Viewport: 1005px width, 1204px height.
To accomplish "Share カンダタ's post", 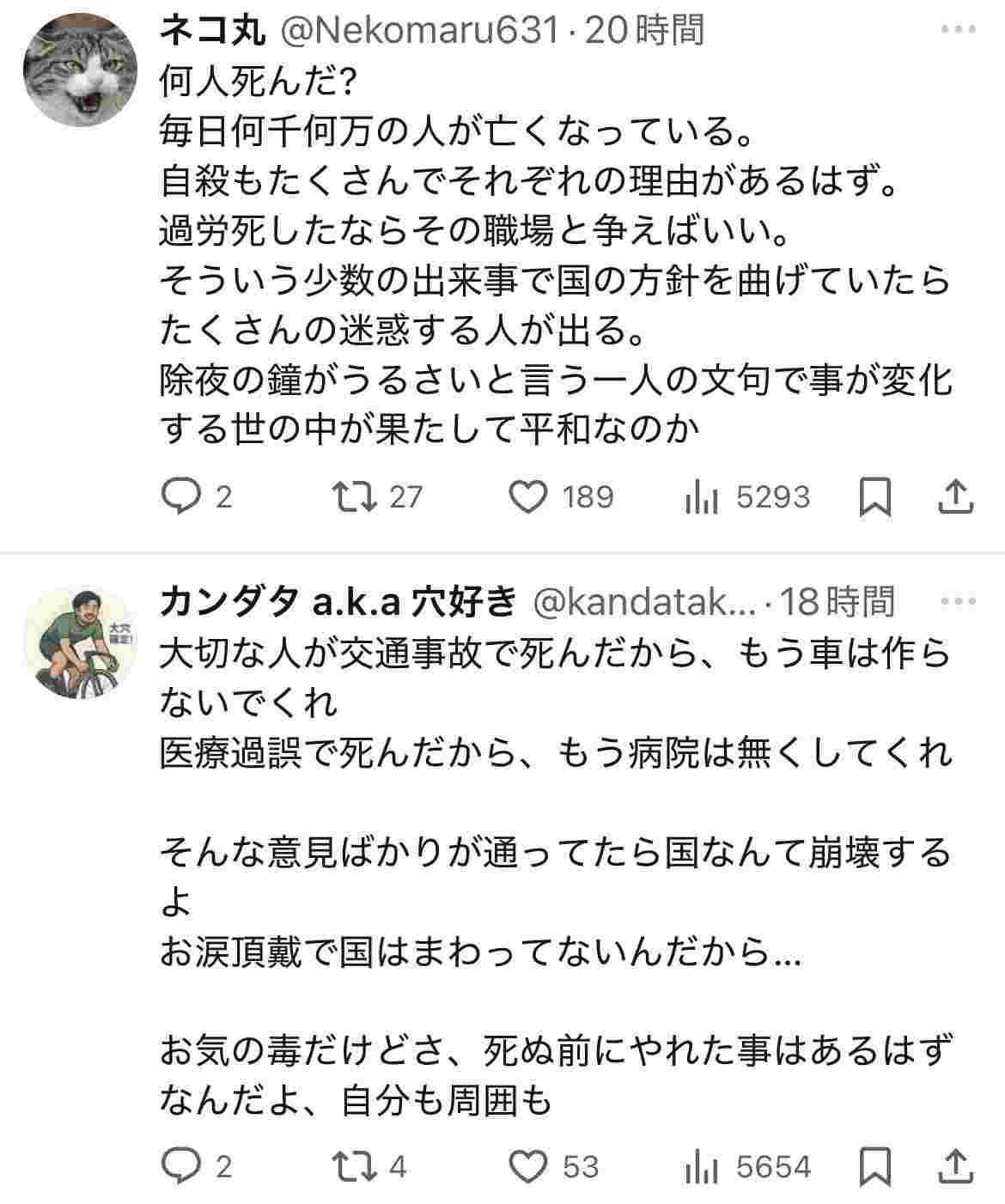I will click(x=955, y=1166).
